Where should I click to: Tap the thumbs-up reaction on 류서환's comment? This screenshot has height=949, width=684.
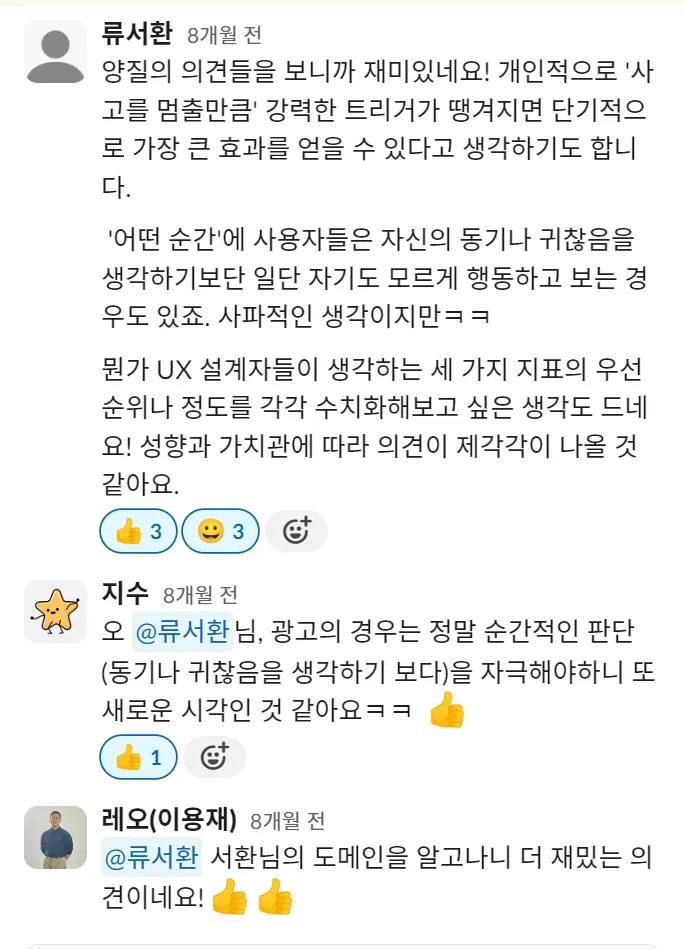point(138,531)
